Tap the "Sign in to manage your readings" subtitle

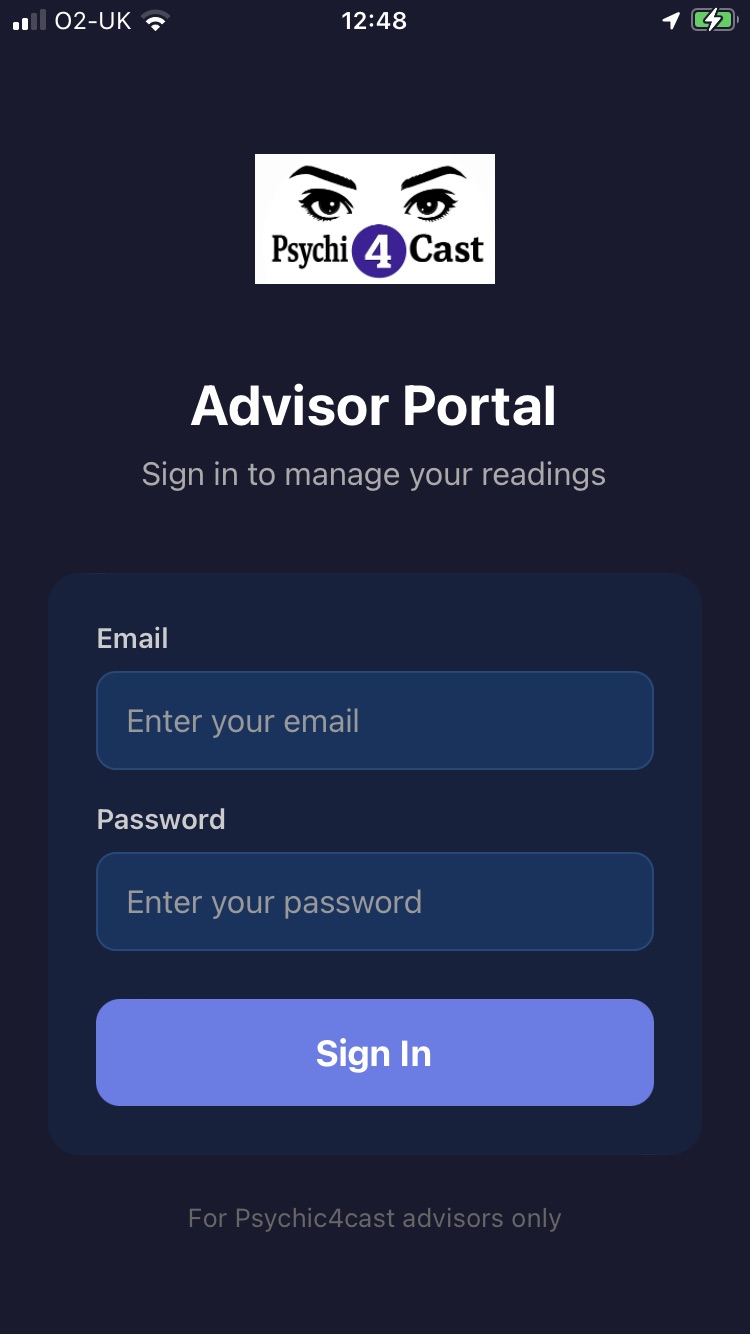(x=374, y=473)
